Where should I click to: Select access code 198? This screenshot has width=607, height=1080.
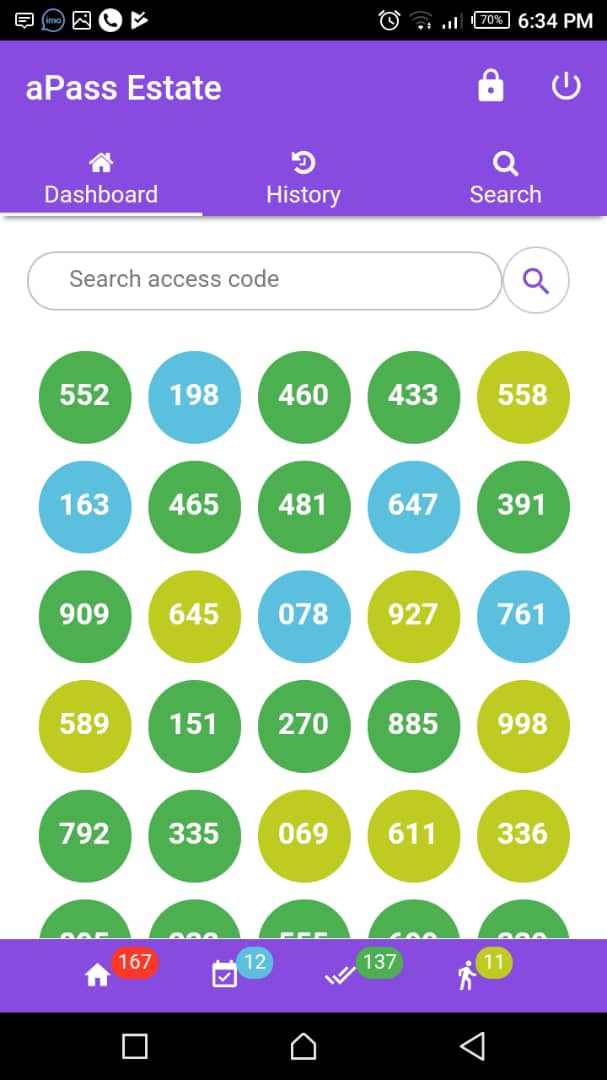click(194, 396)
